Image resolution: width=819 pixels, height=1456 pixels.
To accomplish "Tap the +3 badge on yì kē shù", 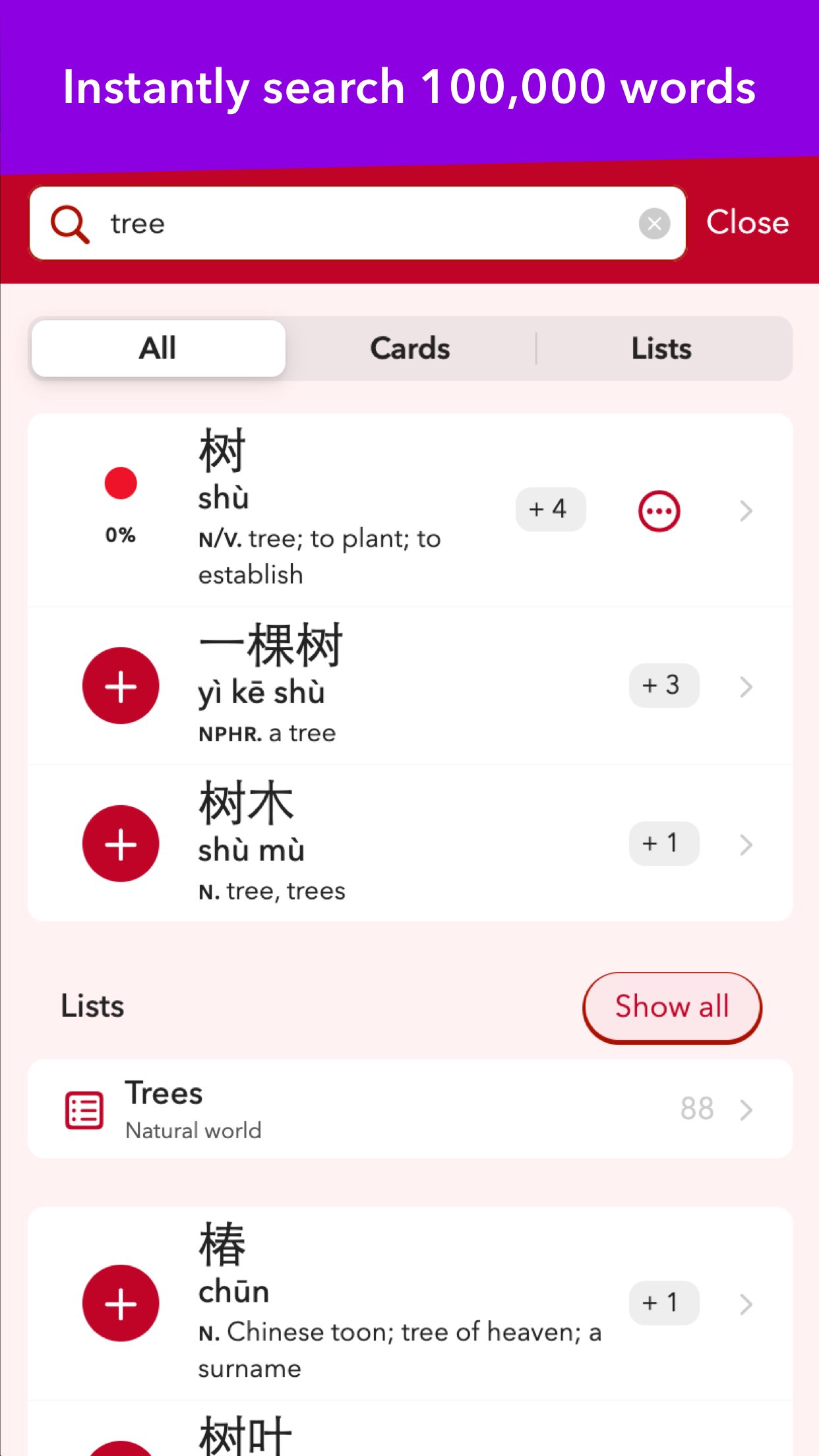I will pos(663,685).
